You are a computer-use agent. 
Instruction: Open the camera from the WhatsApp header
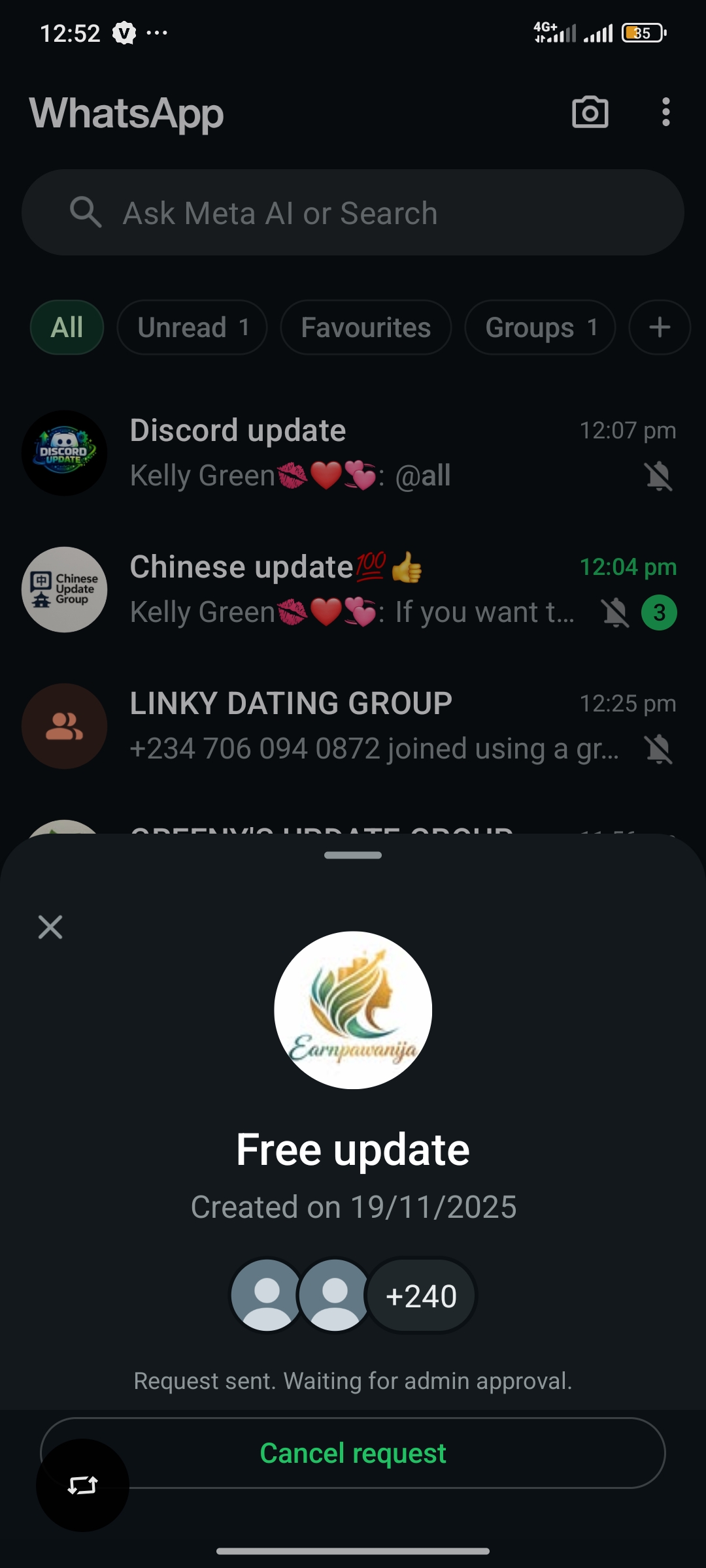coord(590,112)
